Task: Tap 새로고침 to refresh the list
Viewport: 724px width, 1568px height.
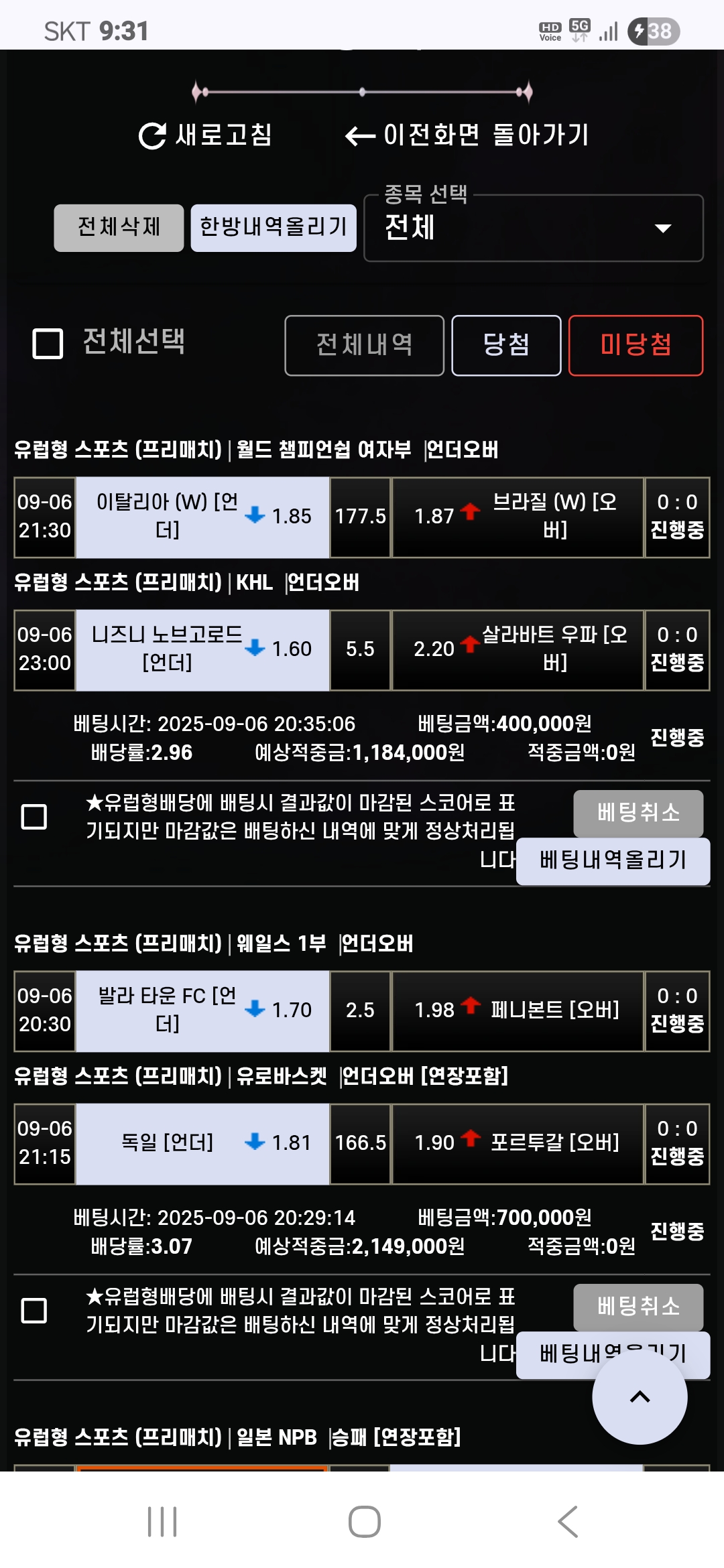Action: tap(205, 135)
